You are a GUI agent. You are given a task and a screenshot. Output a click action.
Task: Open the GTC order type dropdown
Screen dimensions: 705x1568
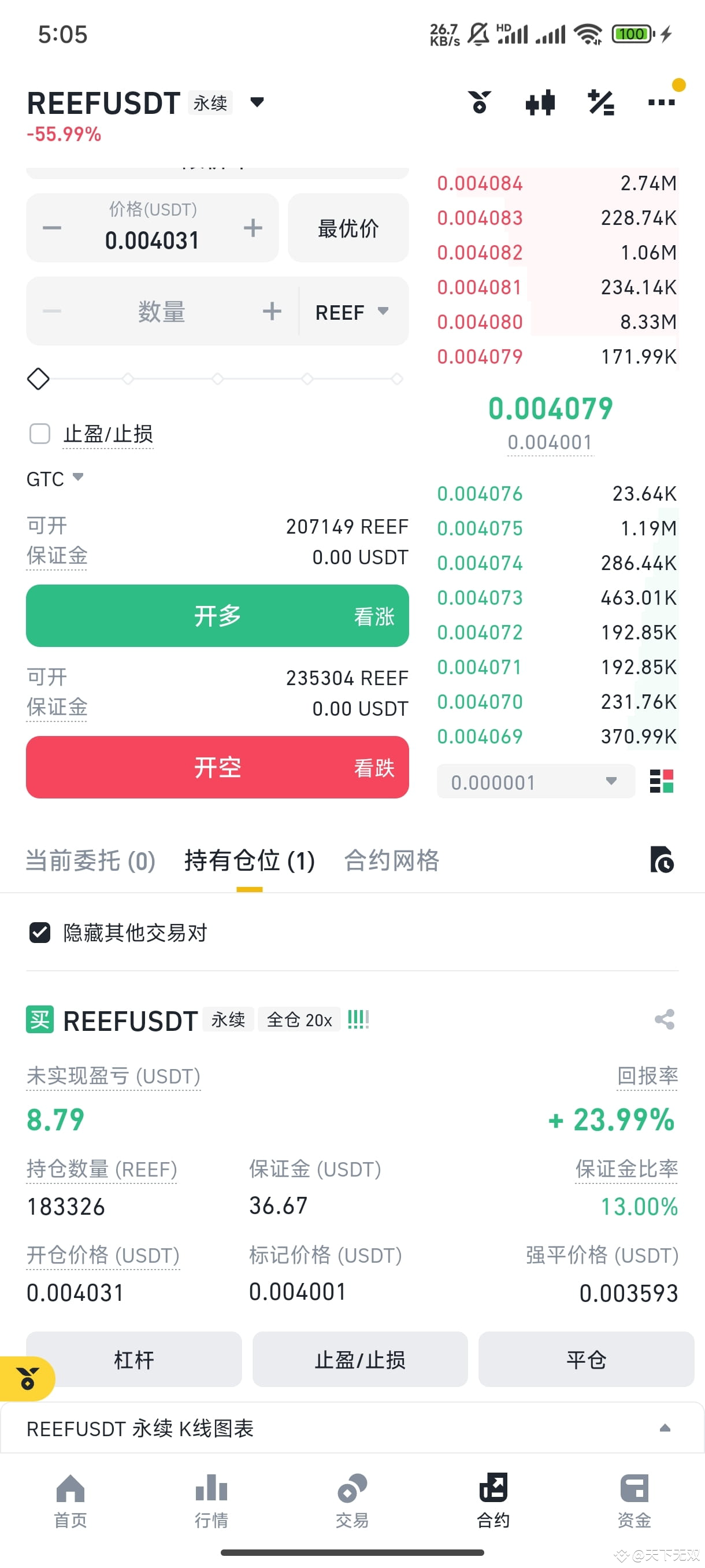(x=55, y=479)
